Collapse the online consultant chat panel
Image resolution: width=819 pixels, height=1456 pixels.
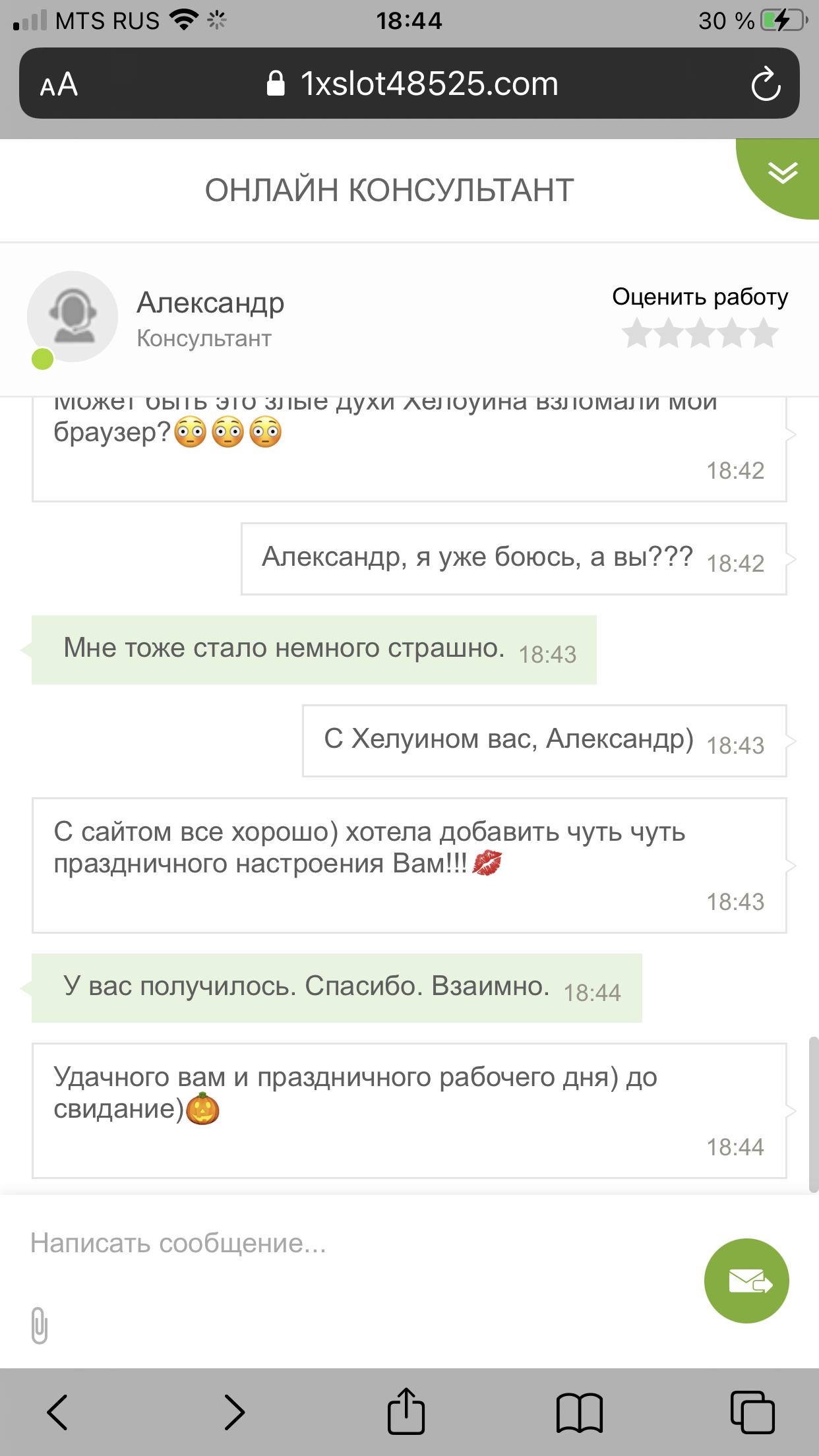782,173
